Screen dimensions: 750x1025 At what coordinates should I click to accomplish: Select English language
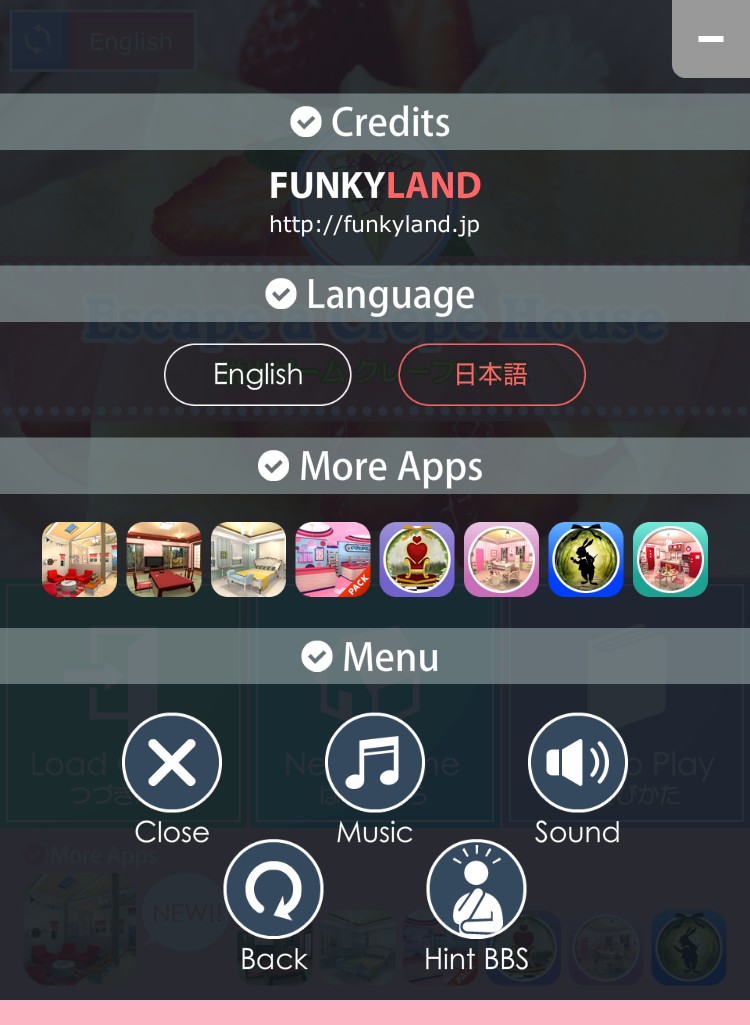point(258,375)
